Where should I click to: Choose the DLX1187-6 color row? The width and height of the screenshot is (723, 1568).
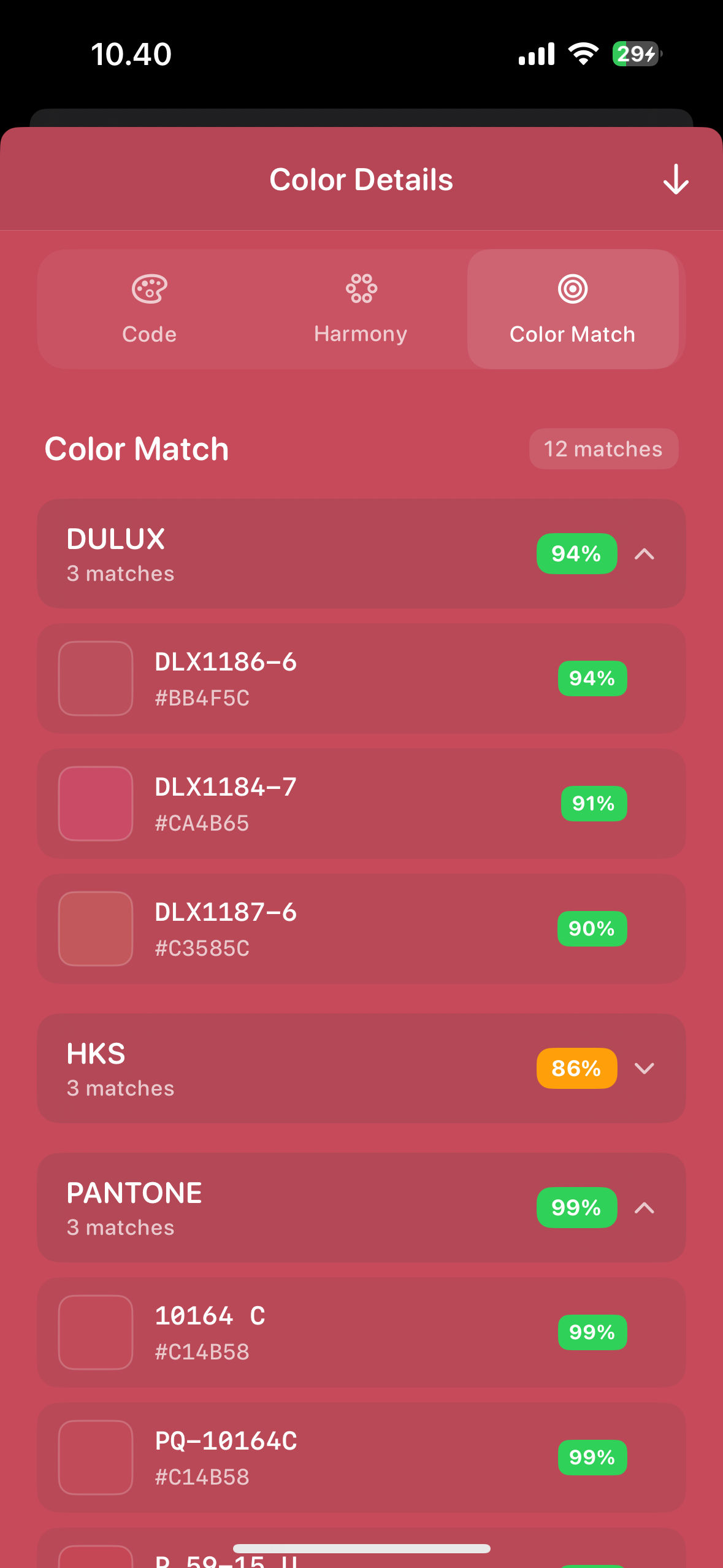[x=361, y=929]
